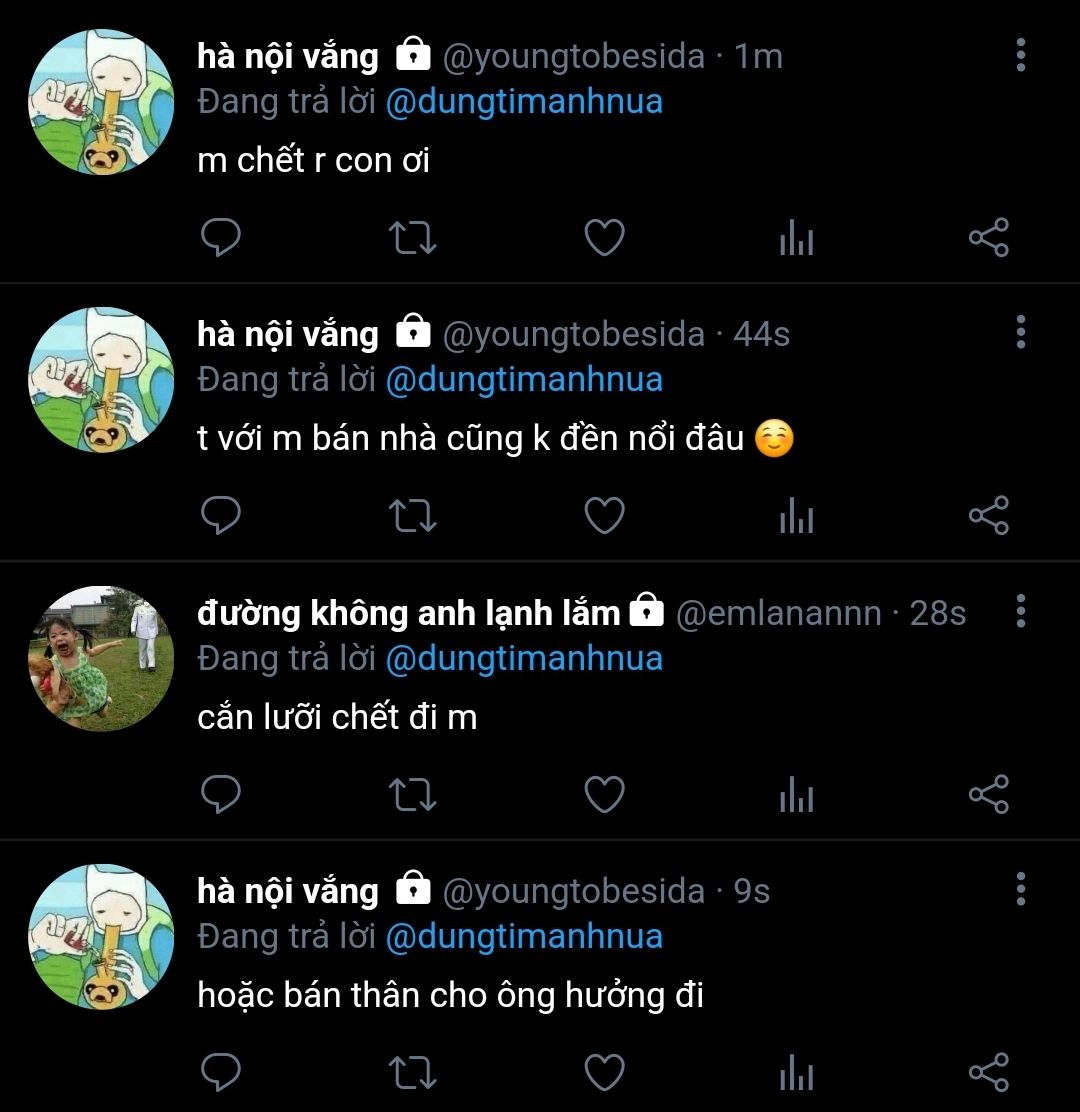Share the "hoặc bán thân" tweet
This screenshot has width=1080, height=1112.
tap(988, 1072)
